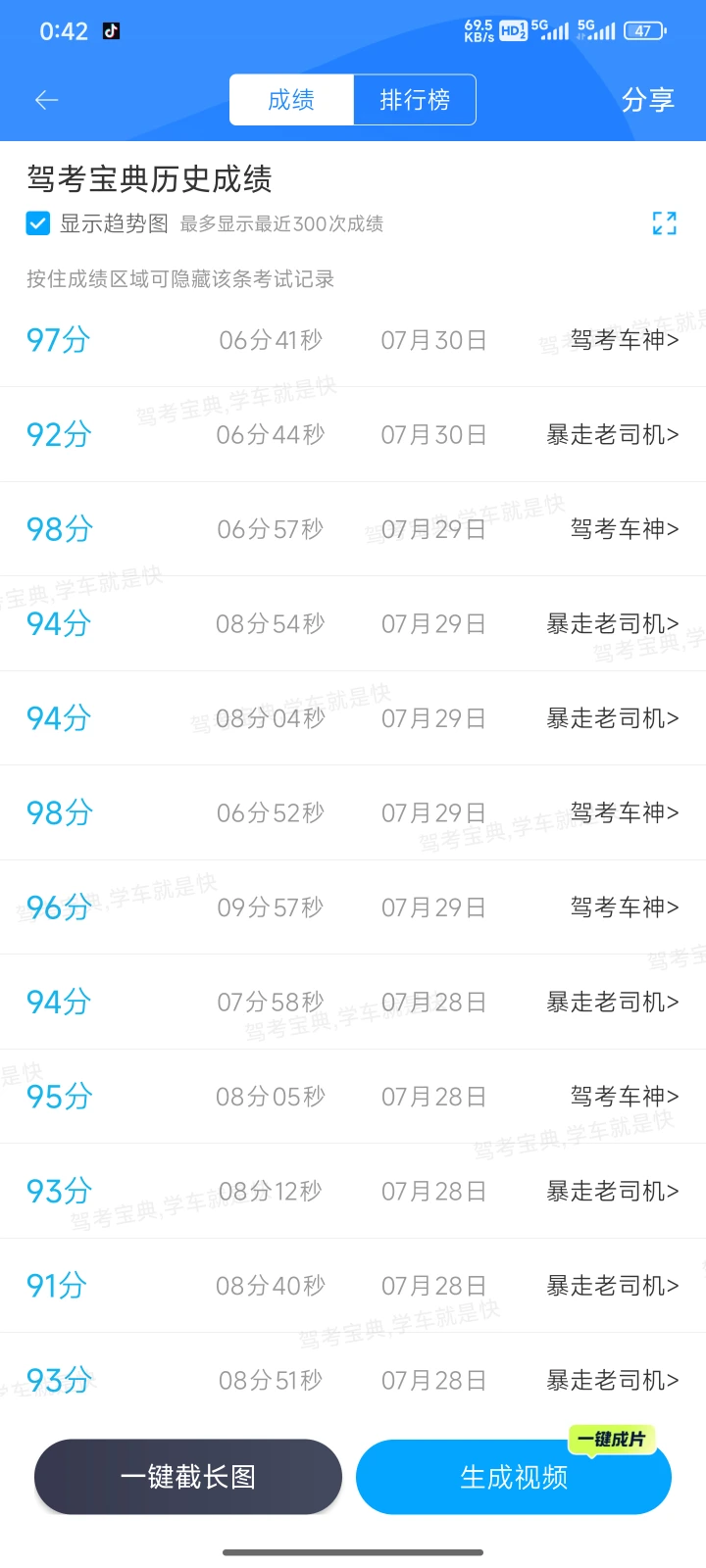Open the 97分 record from 07月30日
The width and height of the screenshot is (706, 1568).
(x=353, y=340)
